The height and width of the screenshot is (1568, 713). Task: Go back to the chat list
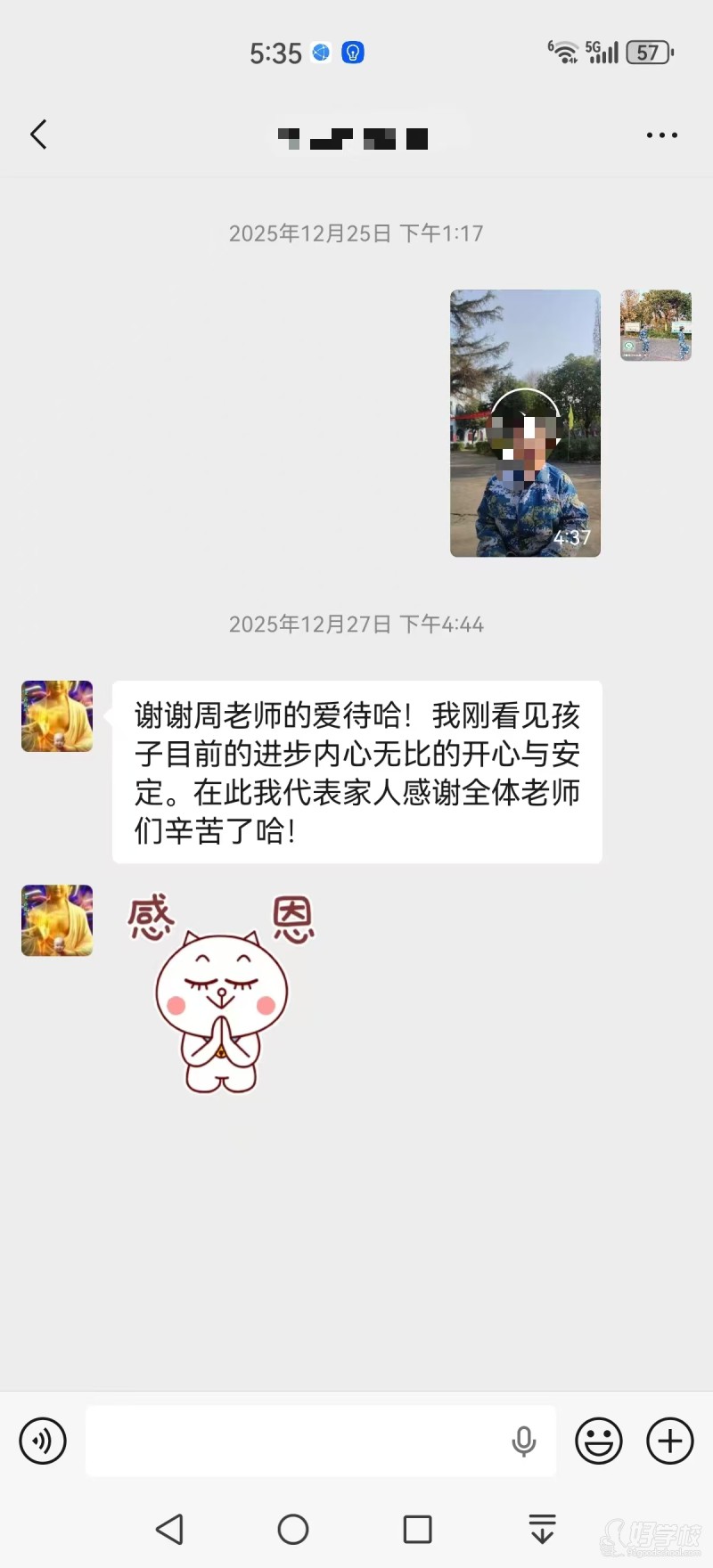coord(38,135)
